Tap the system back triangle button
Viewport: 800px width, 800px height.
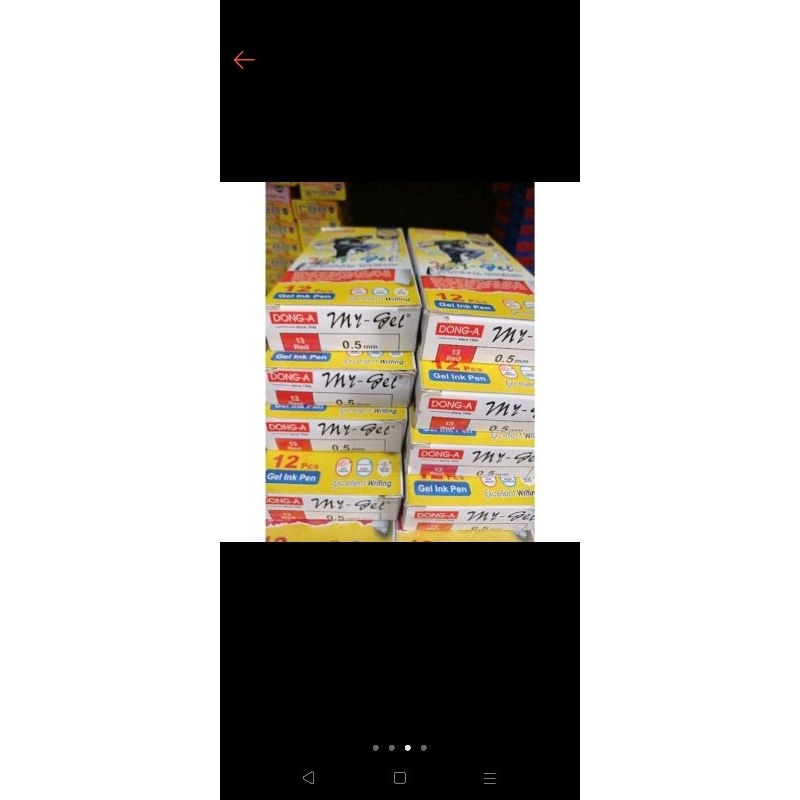[x=308, y=777]
